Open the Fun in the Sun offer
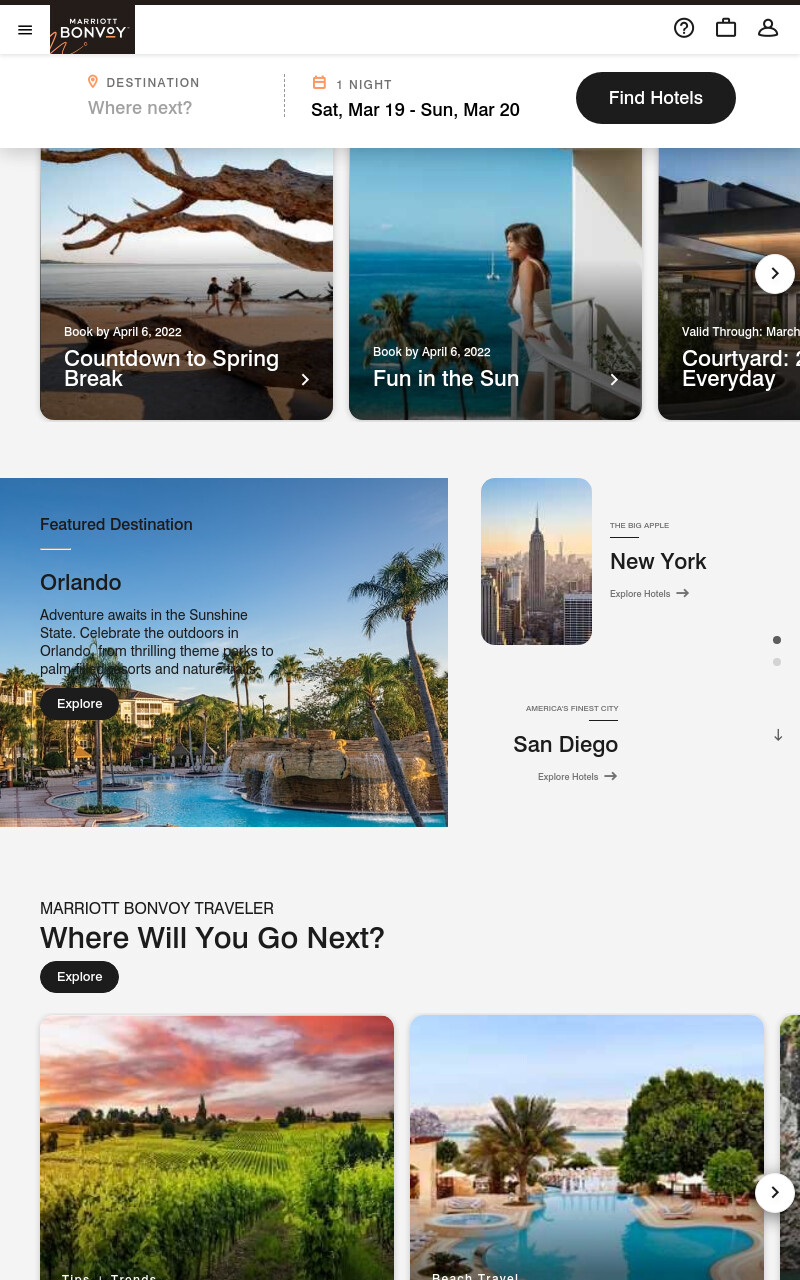Viewport: 800px width, 1280px height. coord(495,284)
